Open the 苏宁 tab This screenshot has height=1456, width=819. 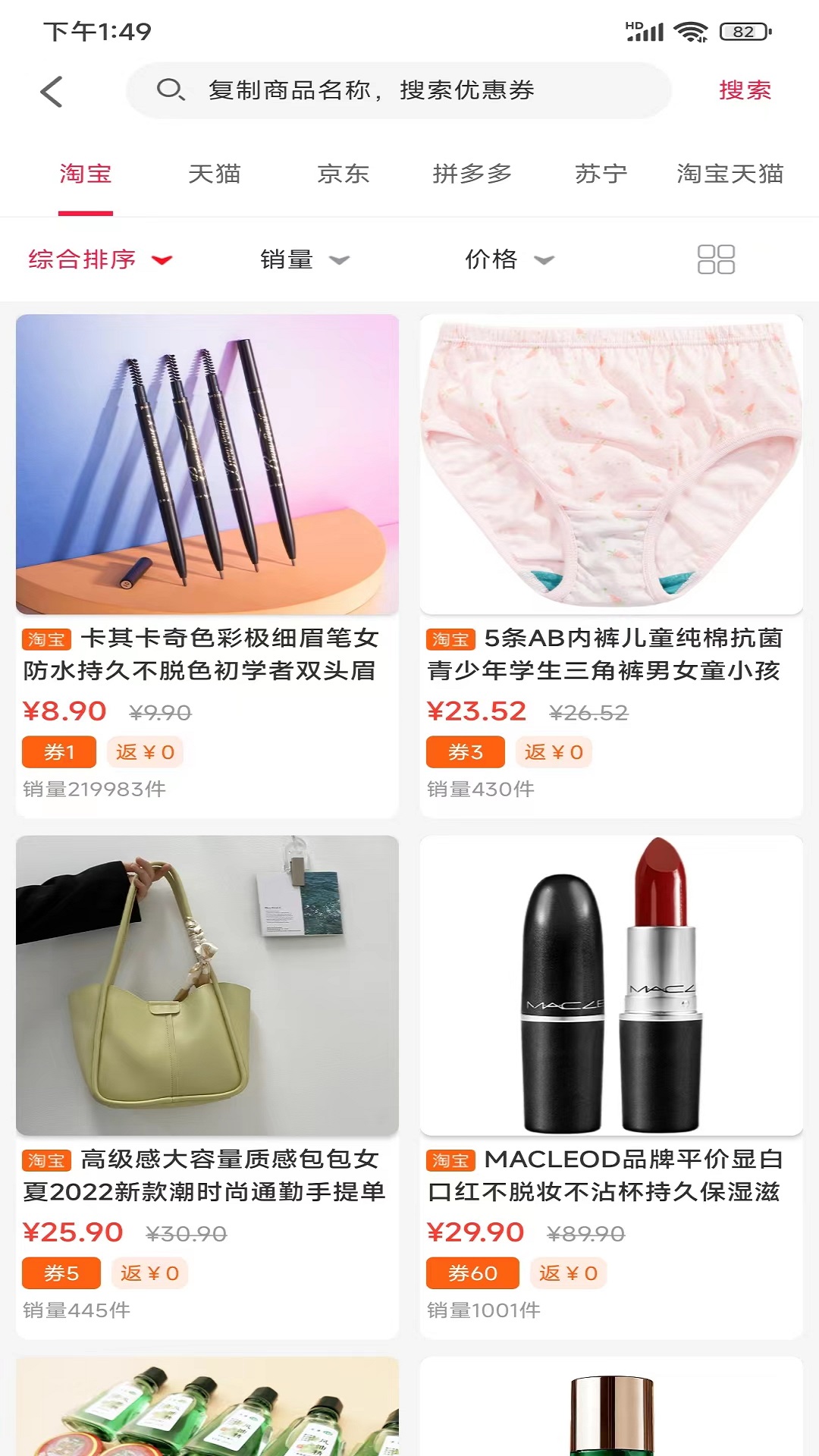click(x=601, y=174)
